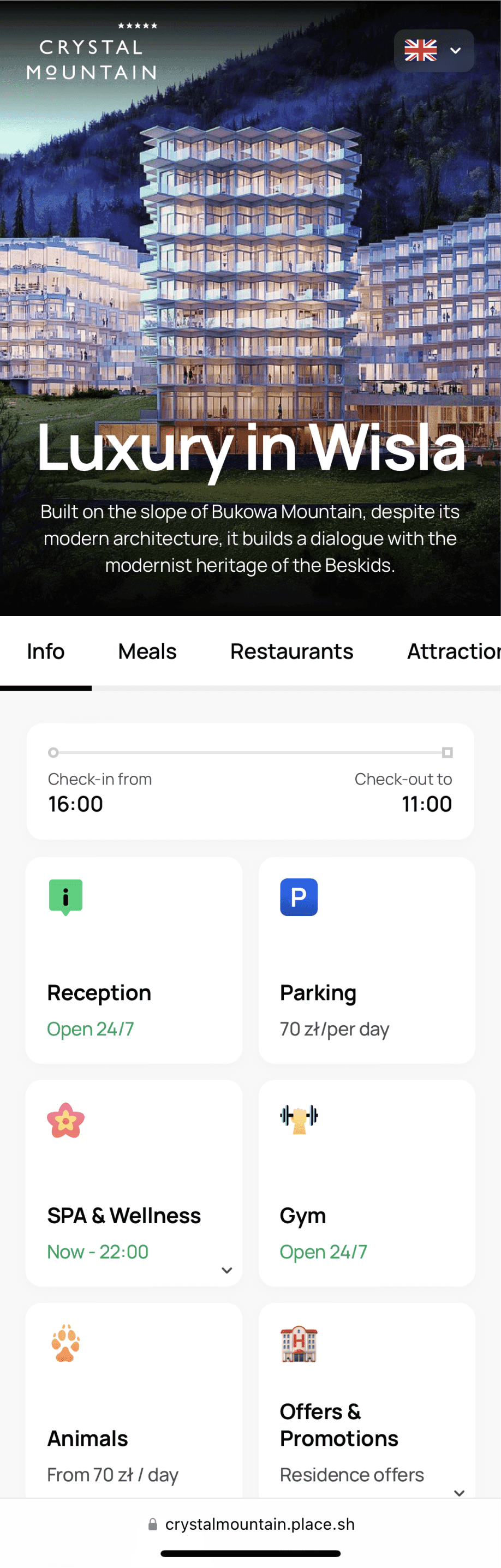Open the Gym card

tap(366, 1183)
